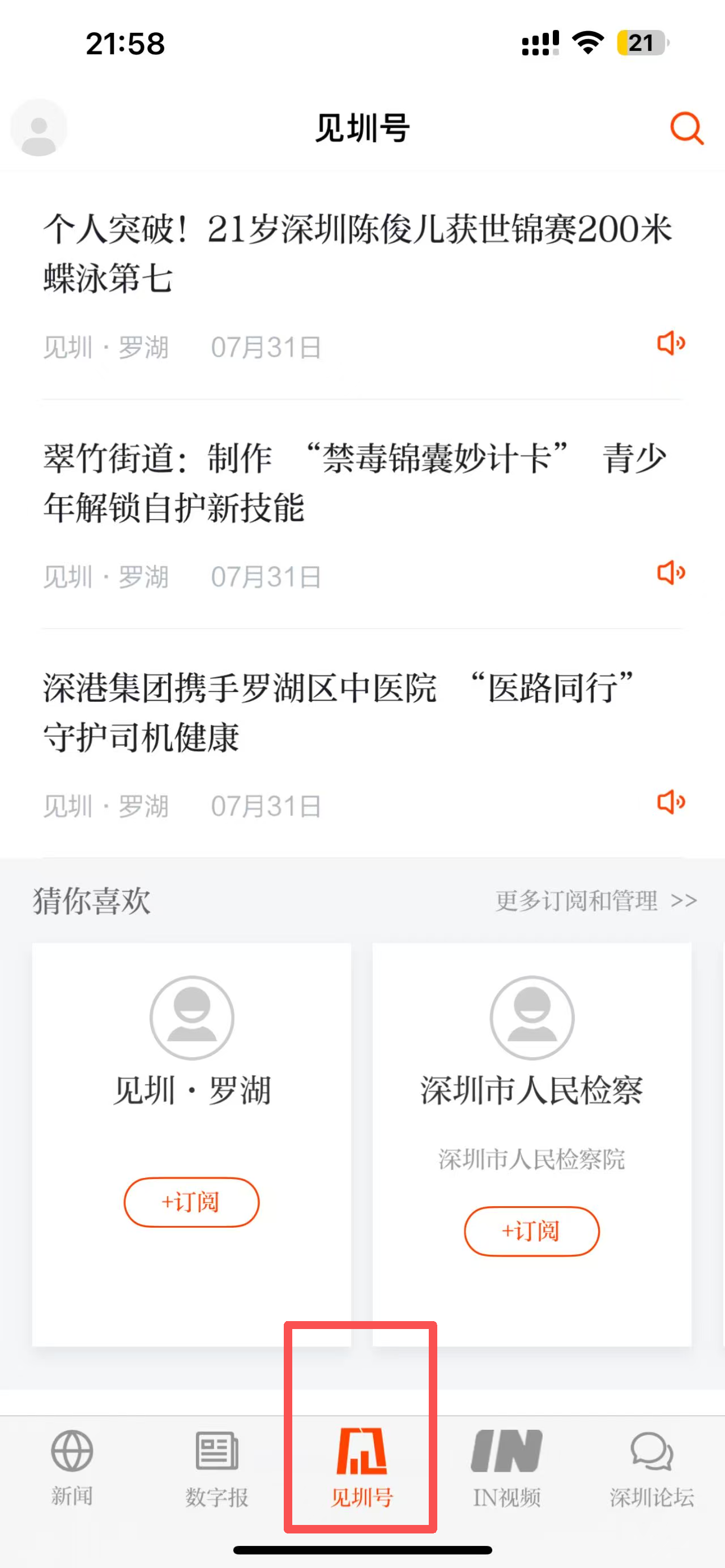Select the 见圳号 tab

point(361,1467)
